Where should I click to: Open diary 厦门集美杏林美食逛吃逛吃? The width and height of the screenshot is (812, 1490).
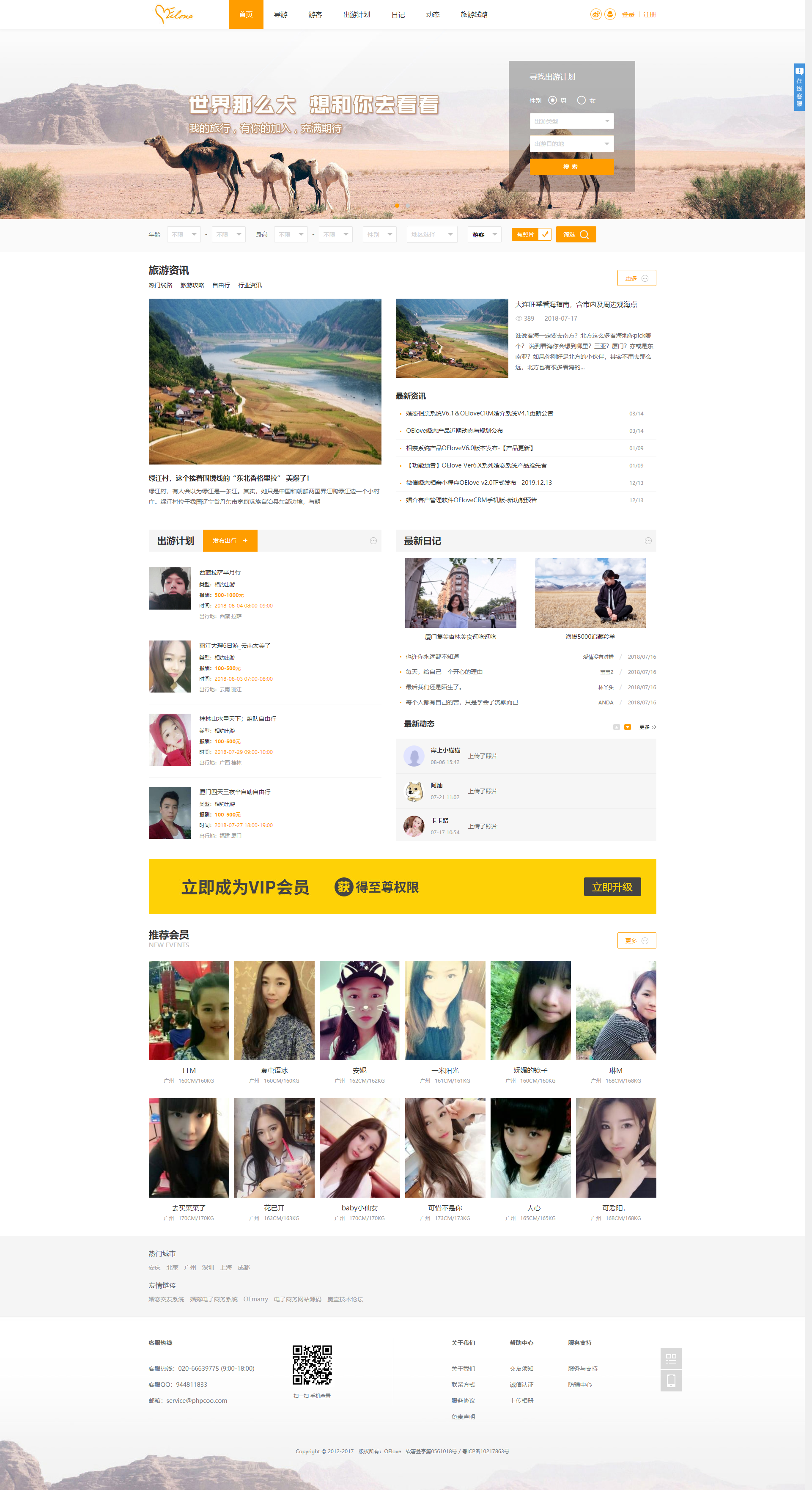(x=461, y=636)
